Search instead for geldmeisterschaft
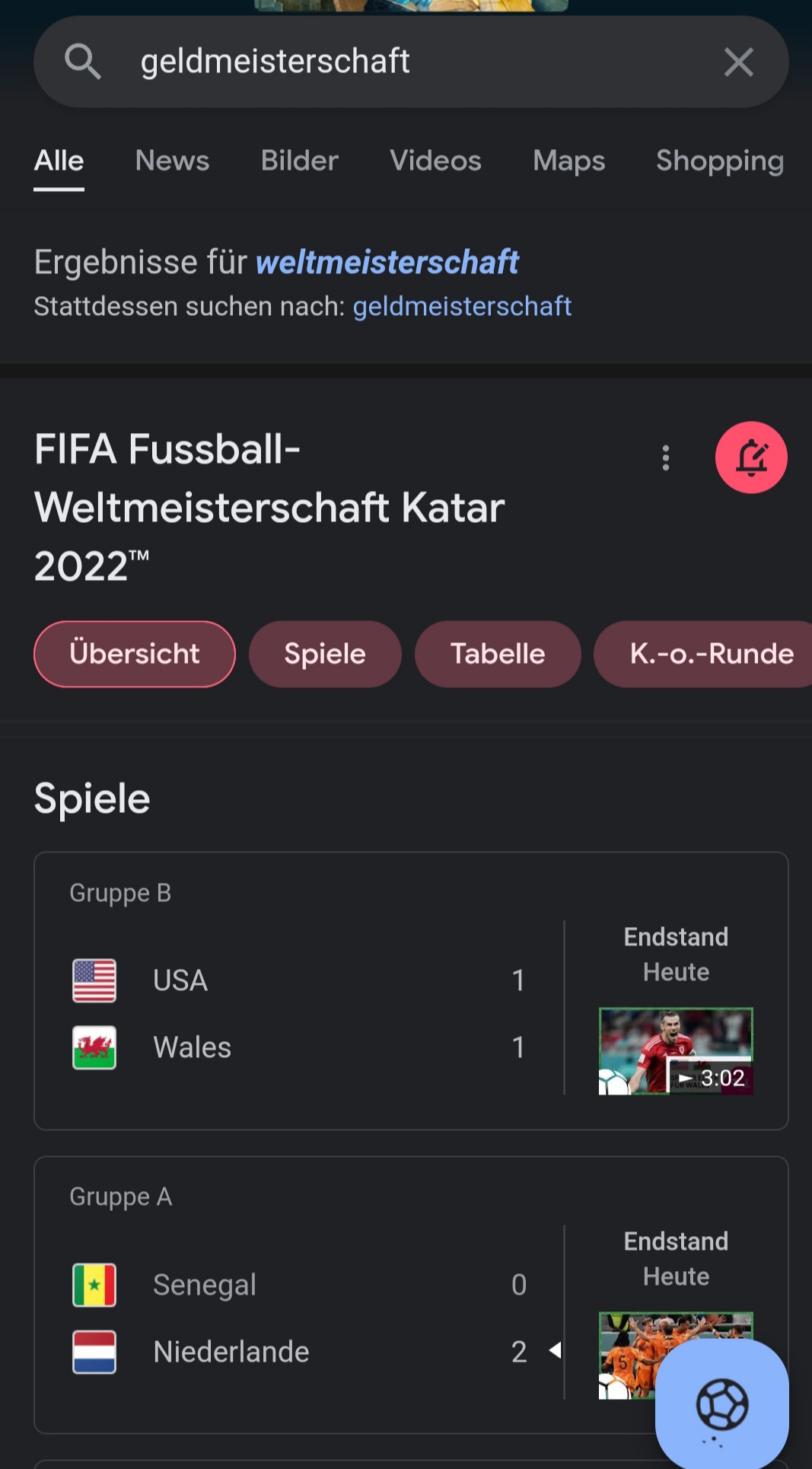 [x=462, y=307]
